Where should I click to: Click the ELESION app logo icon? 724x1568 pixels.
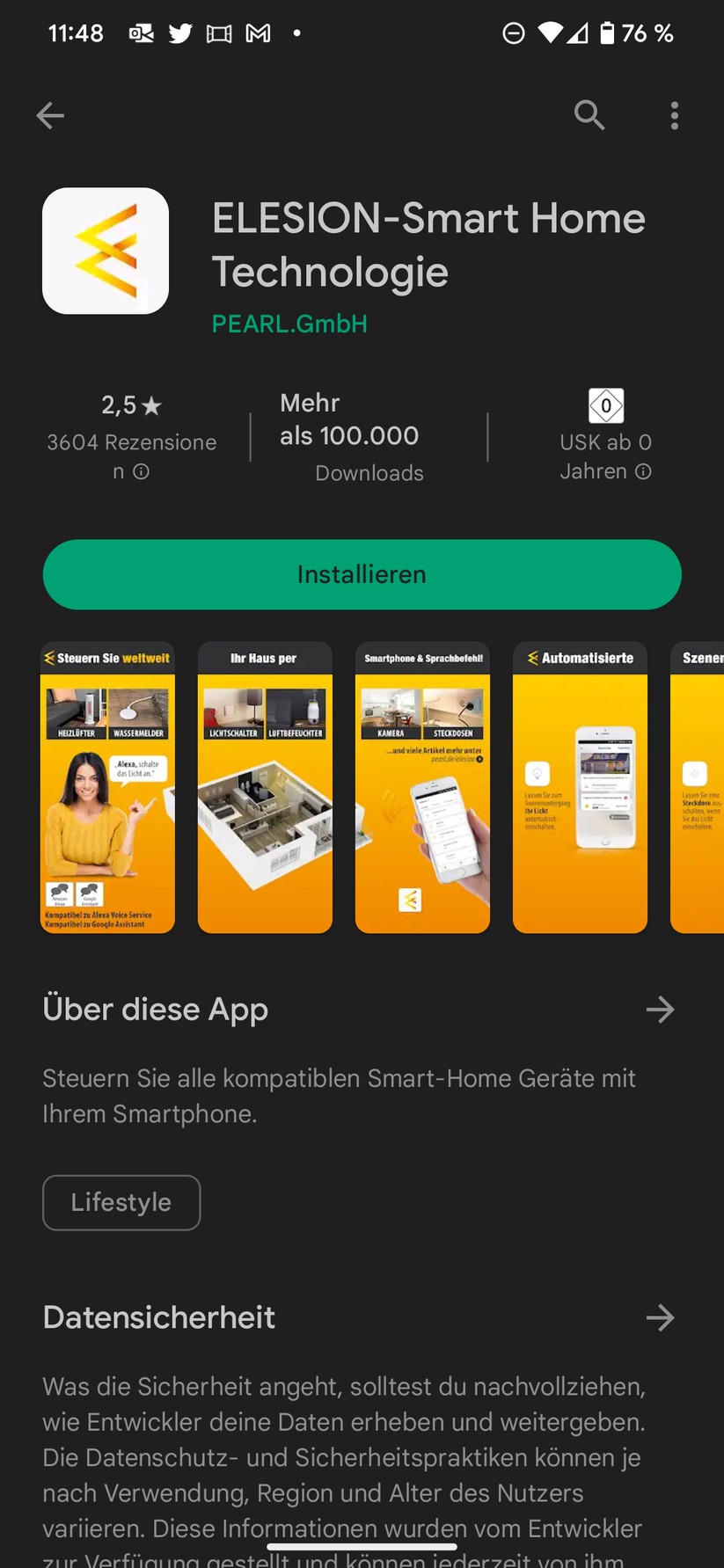[105, 251]
